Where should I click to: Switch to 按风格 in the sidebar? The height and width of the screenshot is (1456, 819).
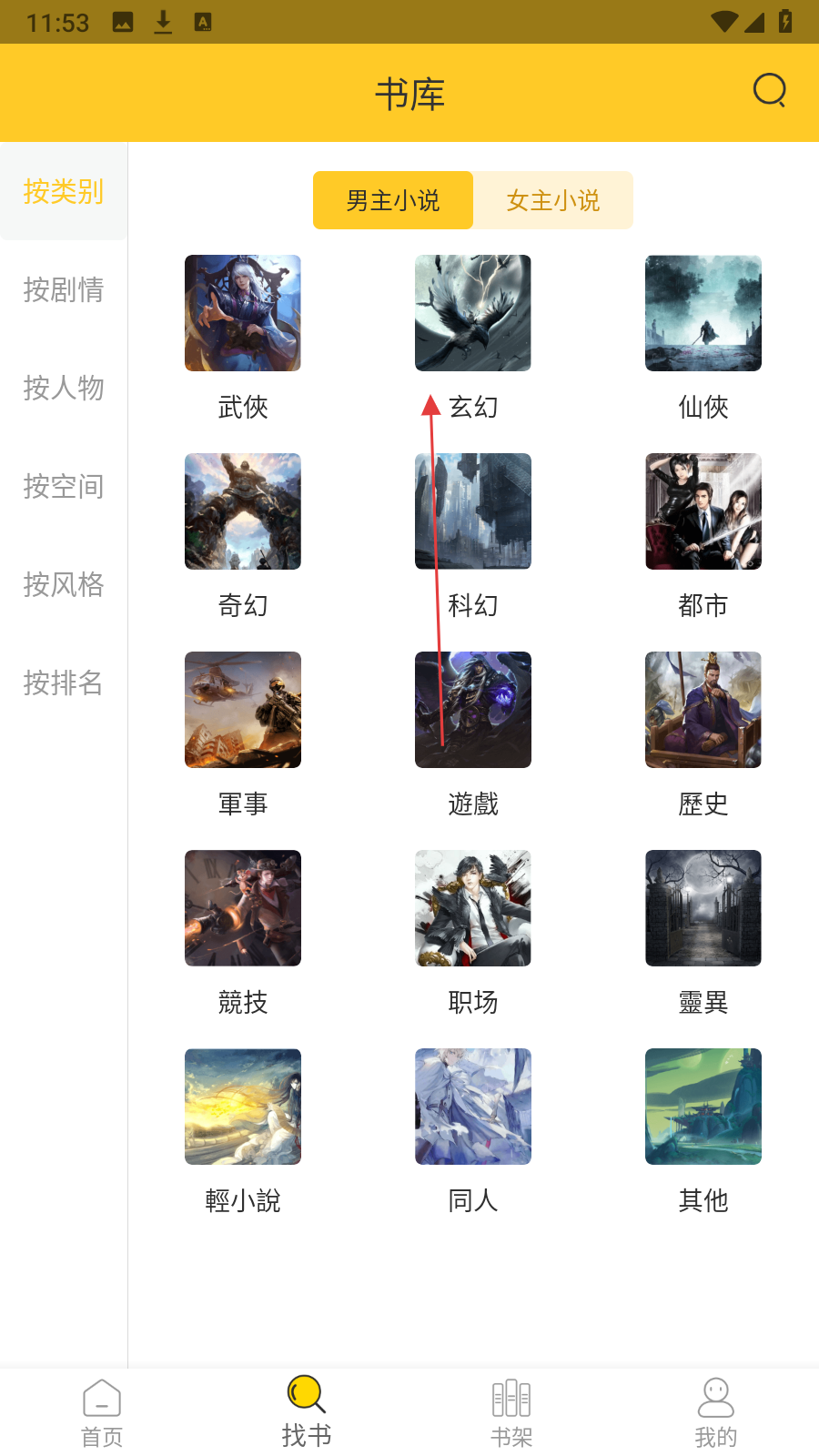click(64, 584)
